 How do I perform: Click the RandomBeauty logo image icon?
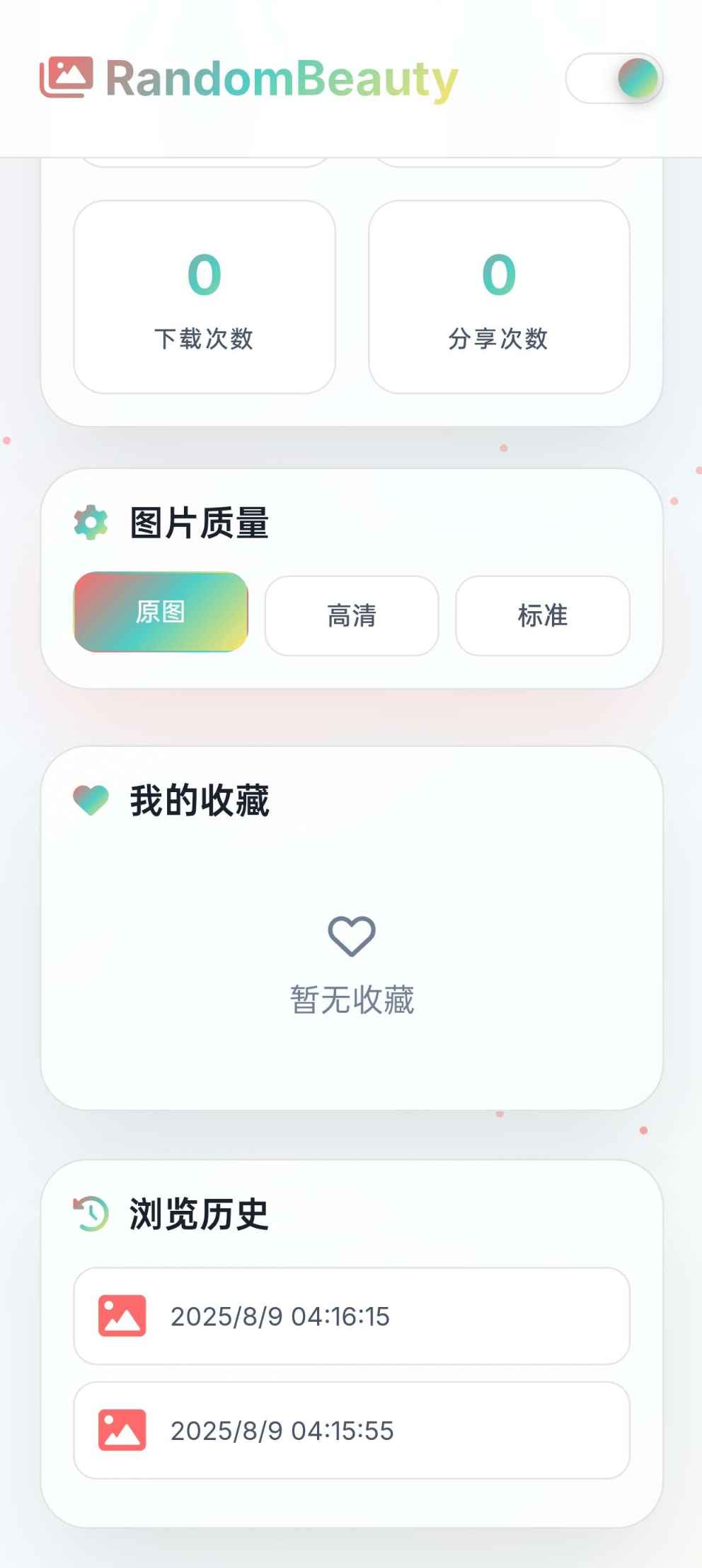[68, 76]
